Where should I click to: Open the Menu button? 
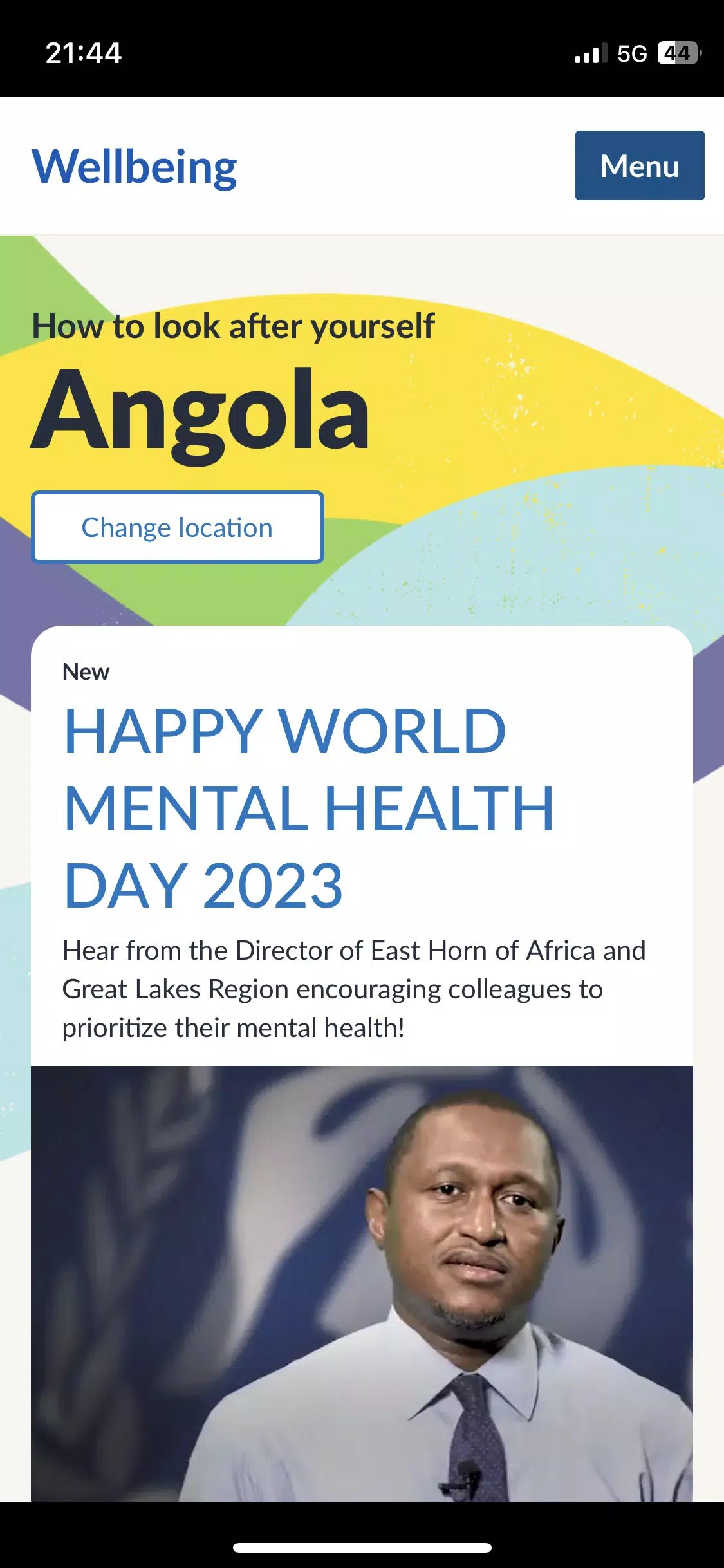click(639, 166)
